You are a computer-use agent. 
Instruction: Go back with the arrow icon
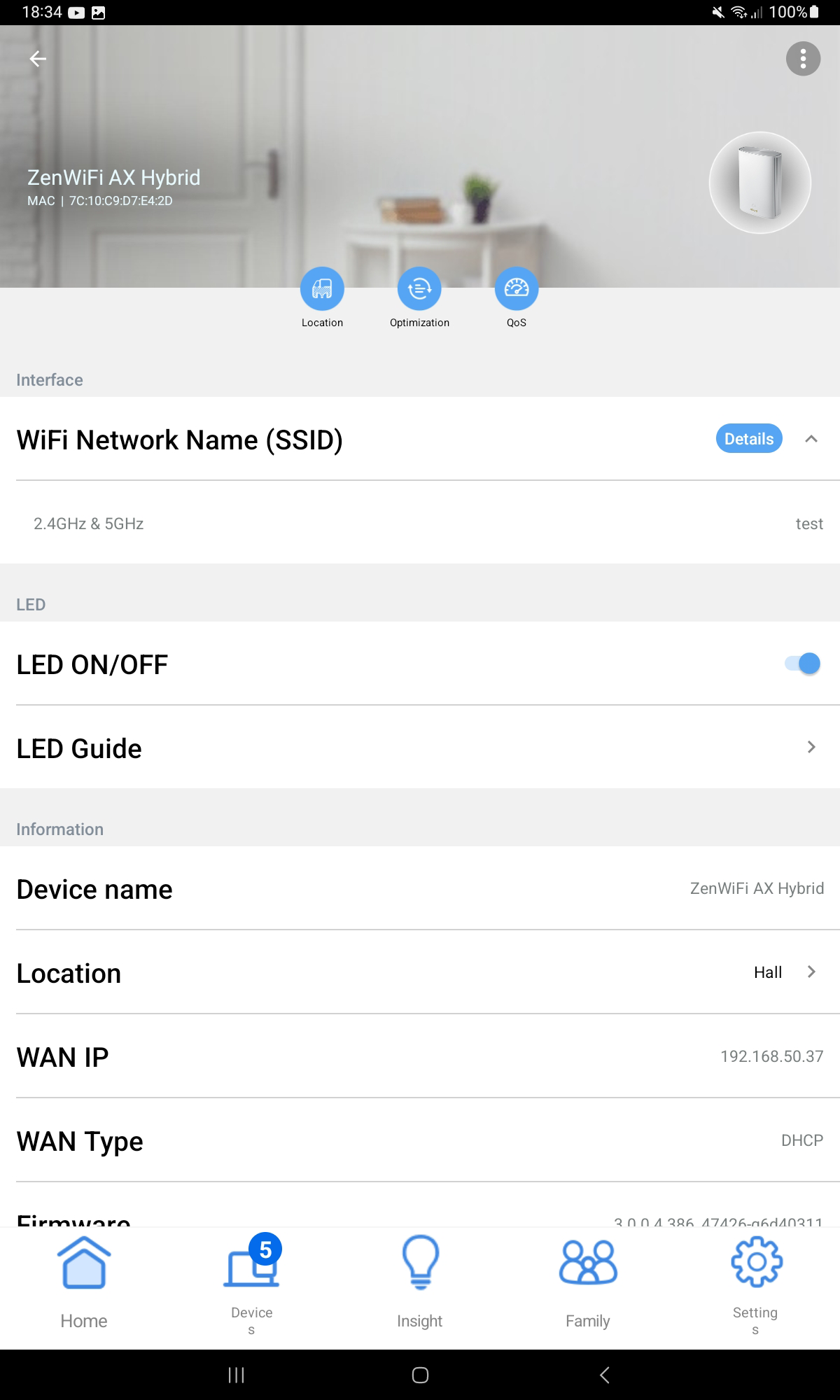tap(38, 59)
